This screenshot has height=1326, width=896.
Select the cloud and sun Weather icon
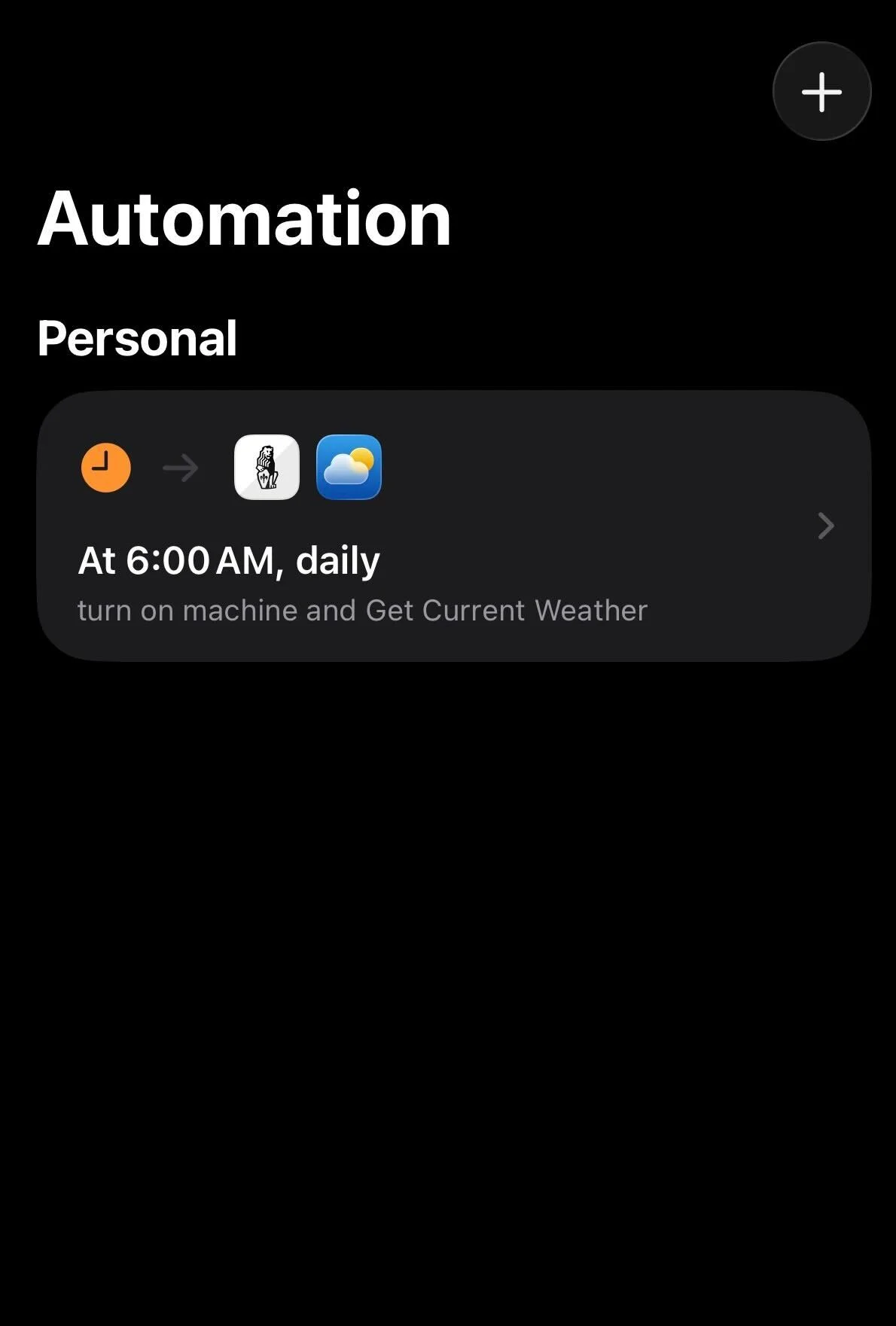349,468
